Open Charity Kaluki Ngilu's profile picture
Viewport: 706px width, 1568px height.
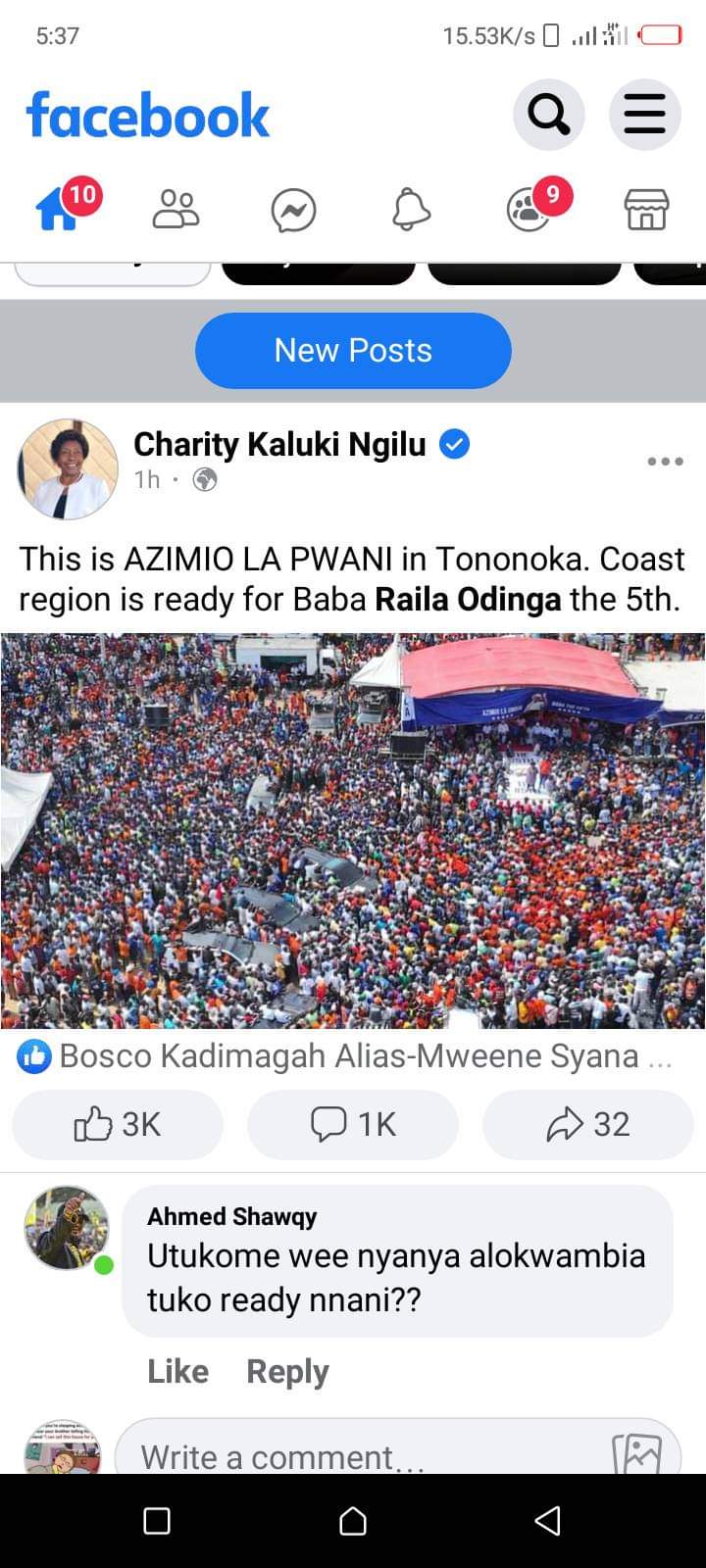point(68,468)
